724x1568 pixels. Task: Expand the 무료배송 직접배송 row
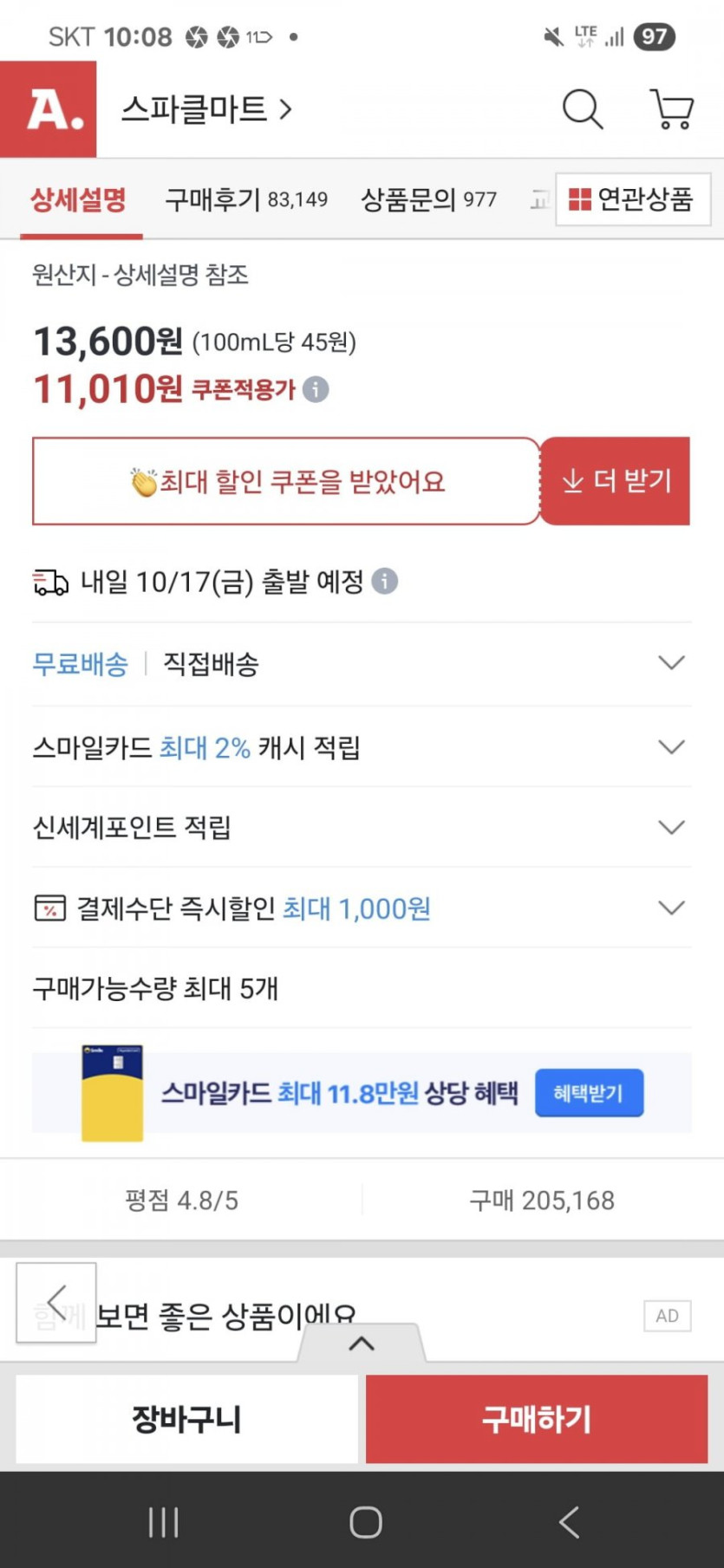(362, 664)
